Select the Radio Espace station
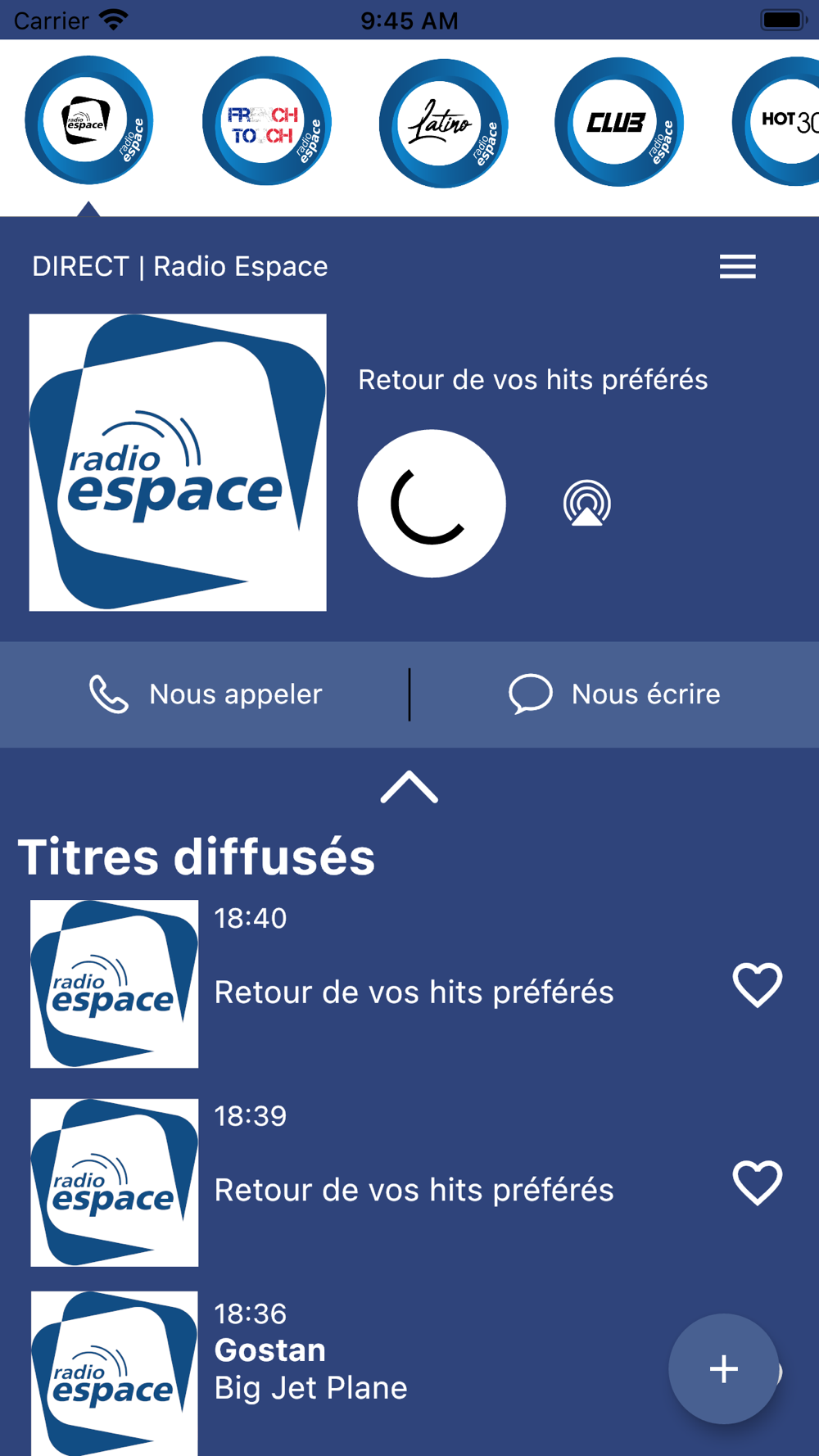 [x=89, y=121]
